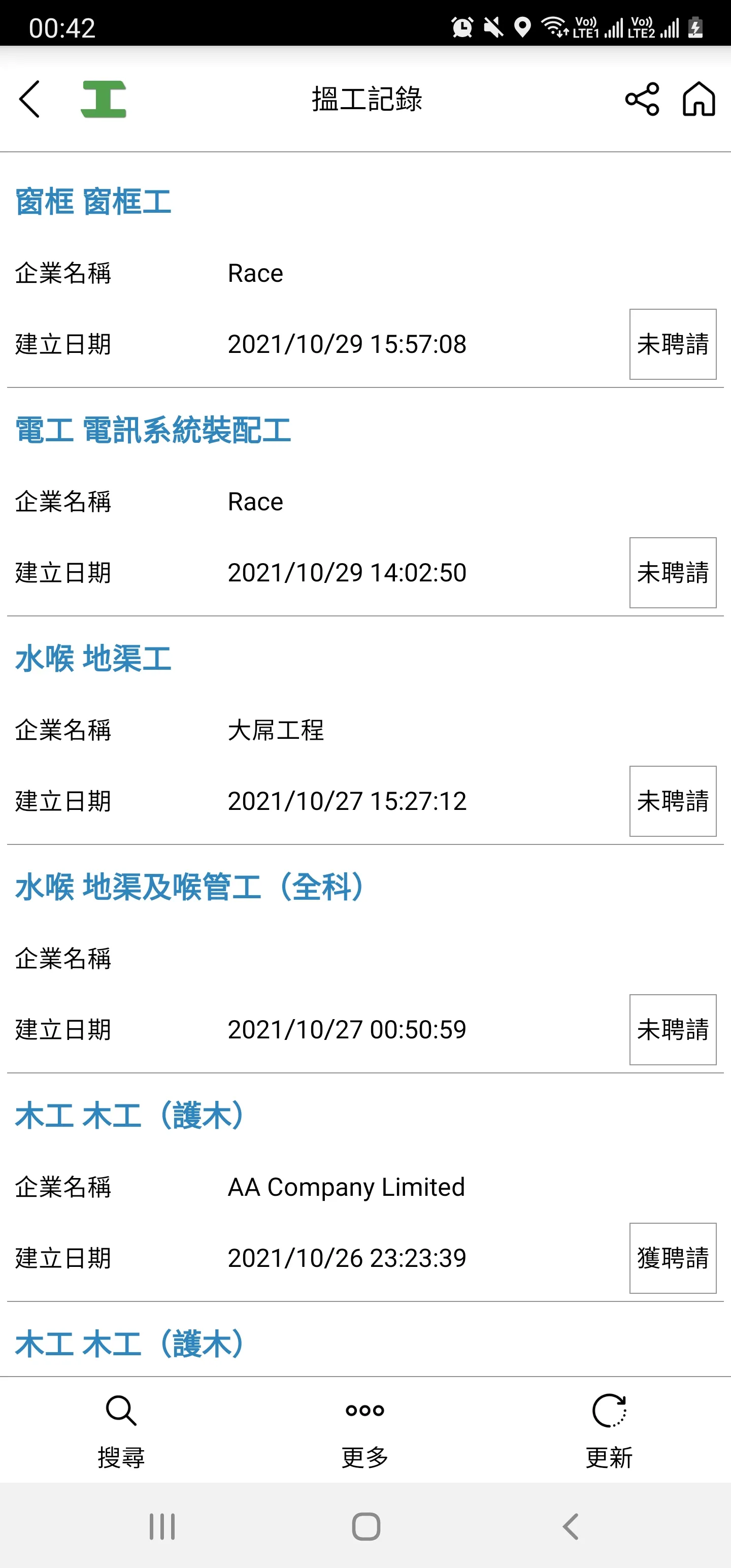Tap the 未聘請 button on 大屌工程 entry
The image size is (731, 1568).
point(673,801)
